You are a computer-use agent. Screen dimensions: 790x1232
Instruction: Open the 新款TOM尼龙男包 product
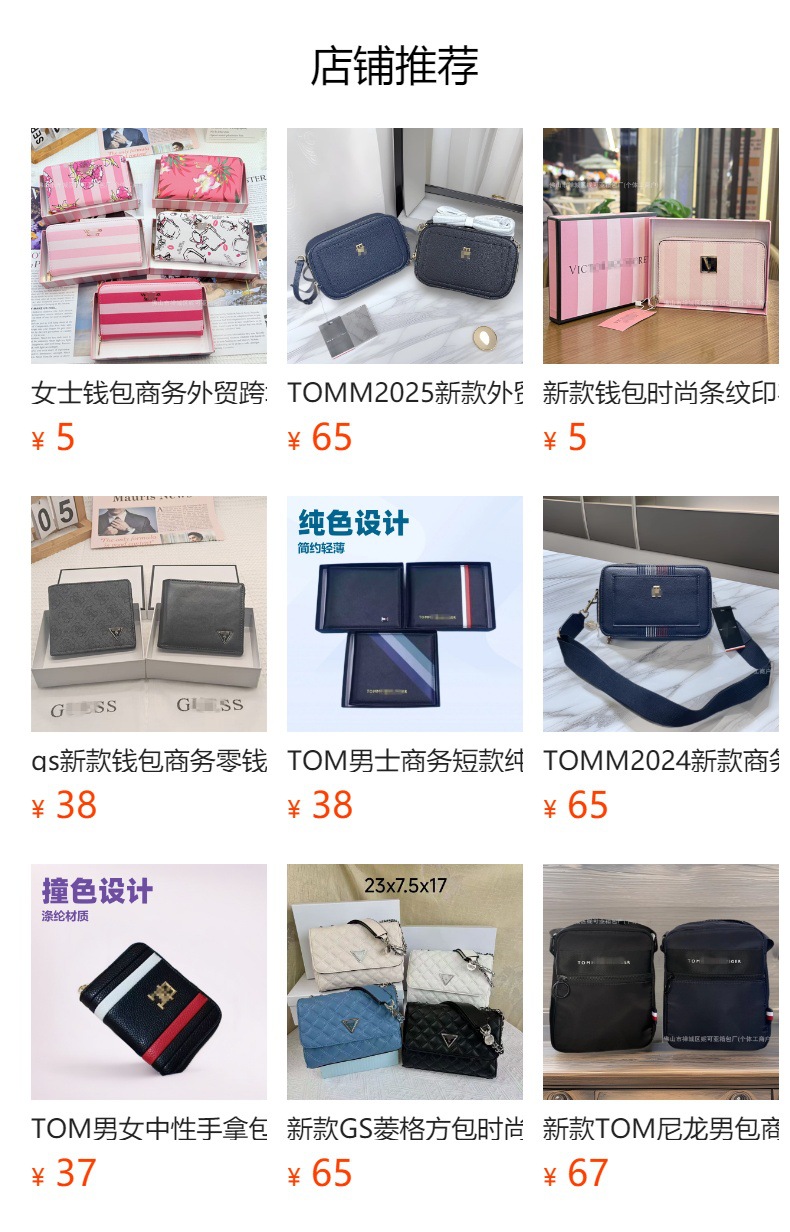pyautogui.click(x=661, y=982)
